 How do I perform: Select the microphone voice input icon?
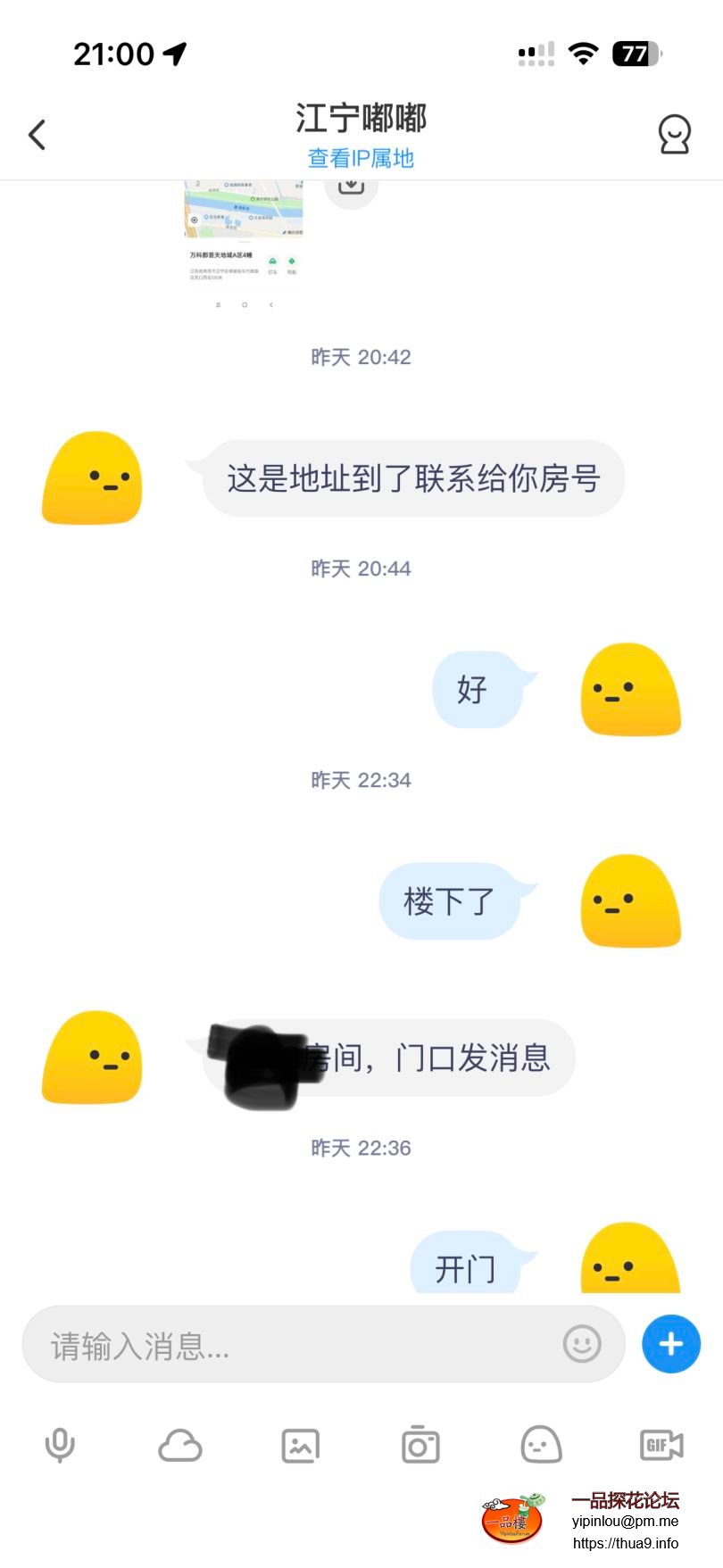click(x=59, y=1446)
